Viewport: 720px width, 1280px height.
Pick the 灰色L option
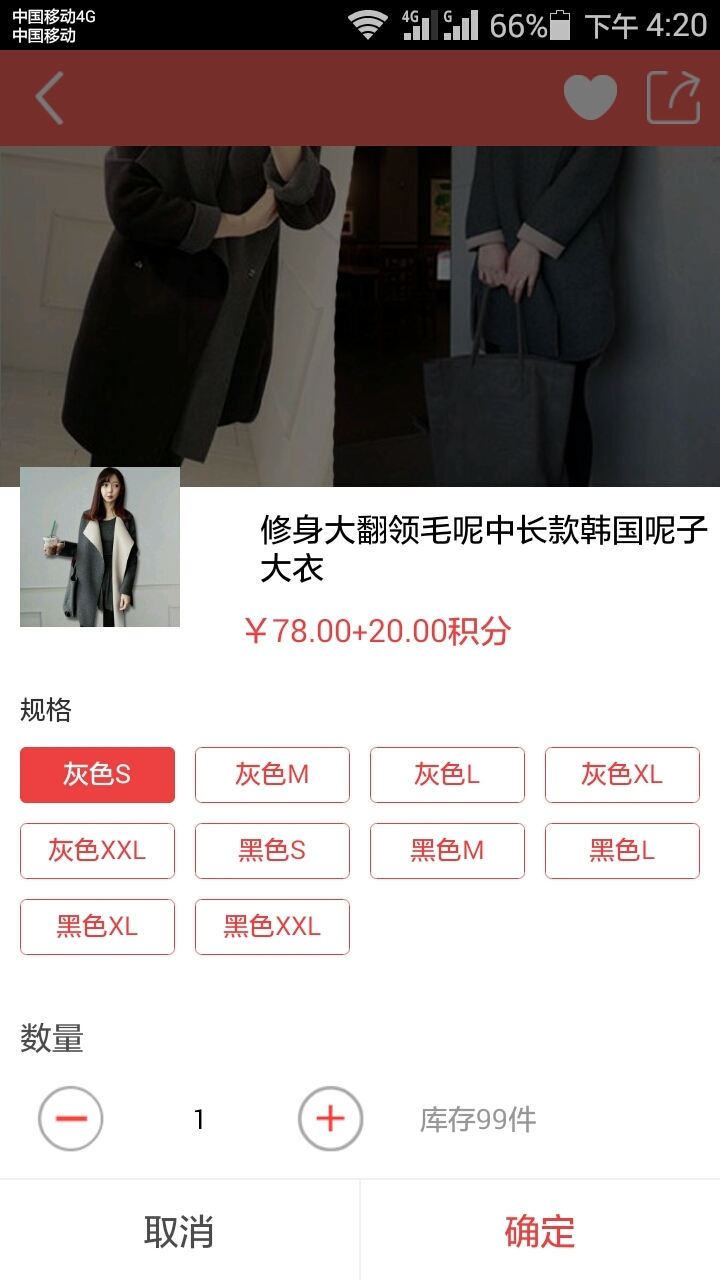tap(447, 775)
